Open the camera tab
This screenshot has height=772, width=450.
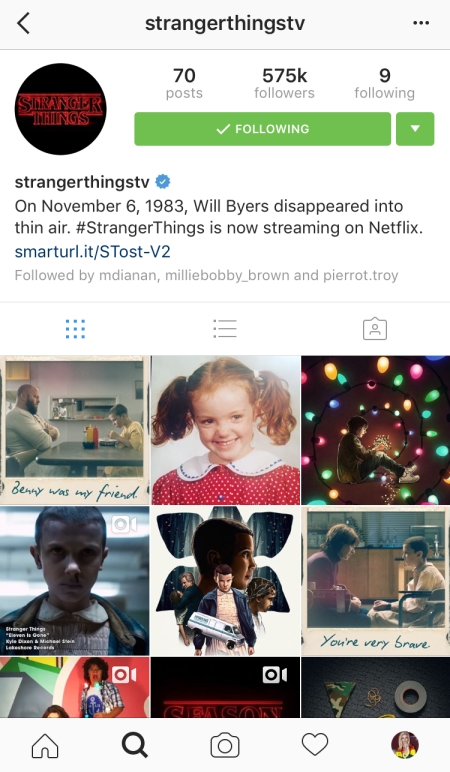click(x=225, y=745)
